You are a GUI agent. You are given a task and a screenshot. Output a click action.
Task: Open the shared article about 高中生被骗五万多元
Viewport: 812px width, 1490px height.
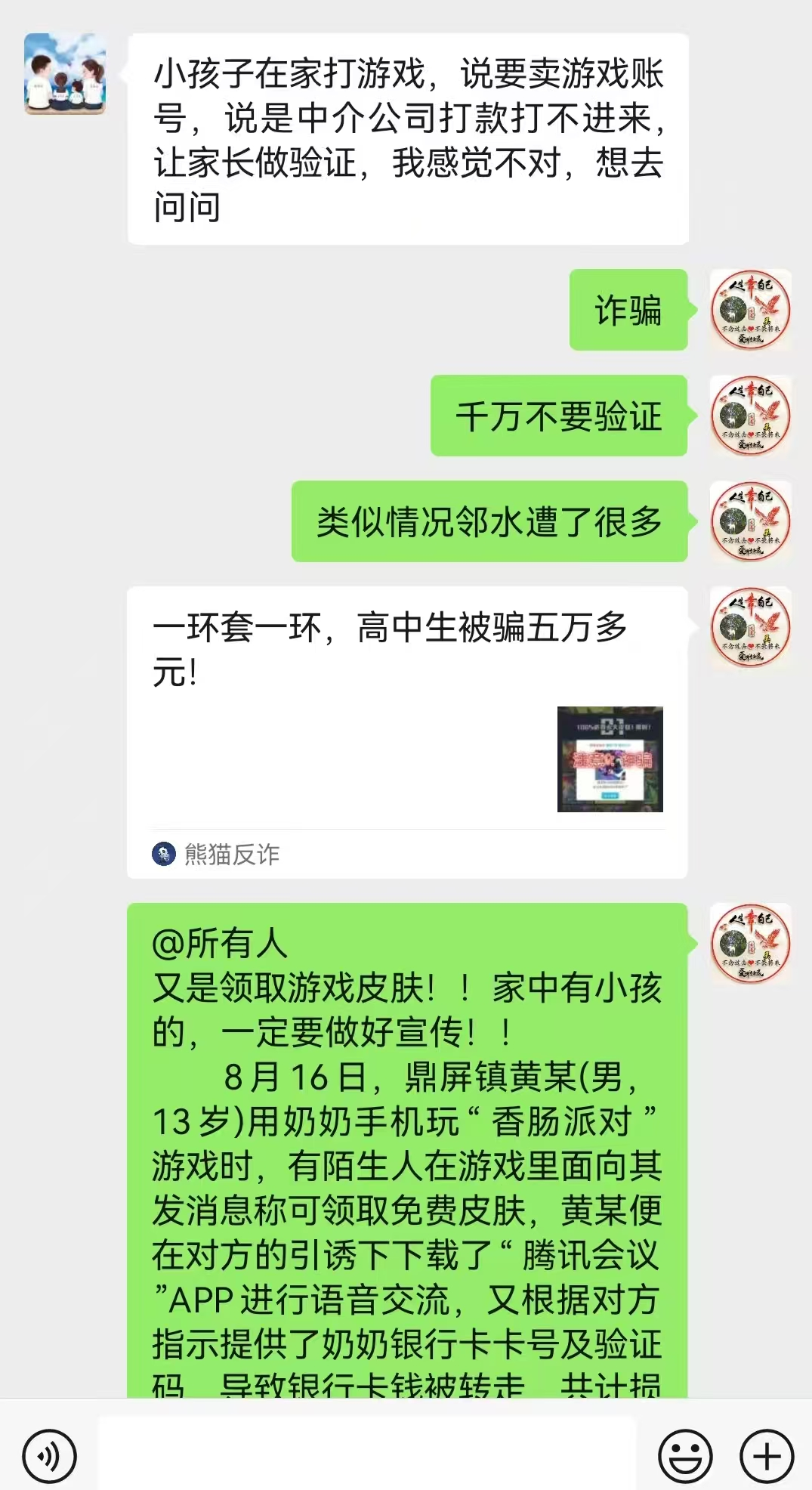click(x=407, y=731)
